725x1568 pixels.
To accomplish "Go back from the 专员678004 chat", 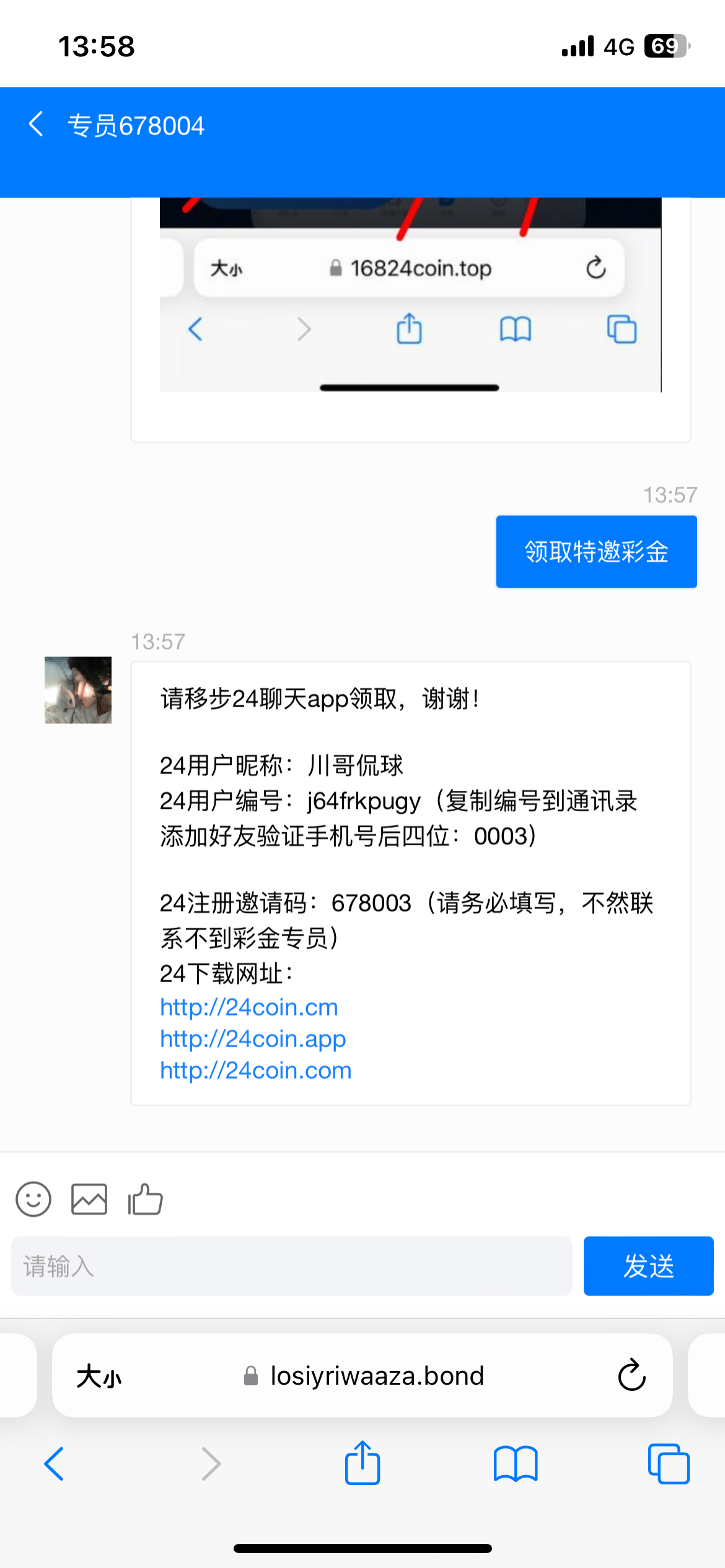I will point(36,124).
